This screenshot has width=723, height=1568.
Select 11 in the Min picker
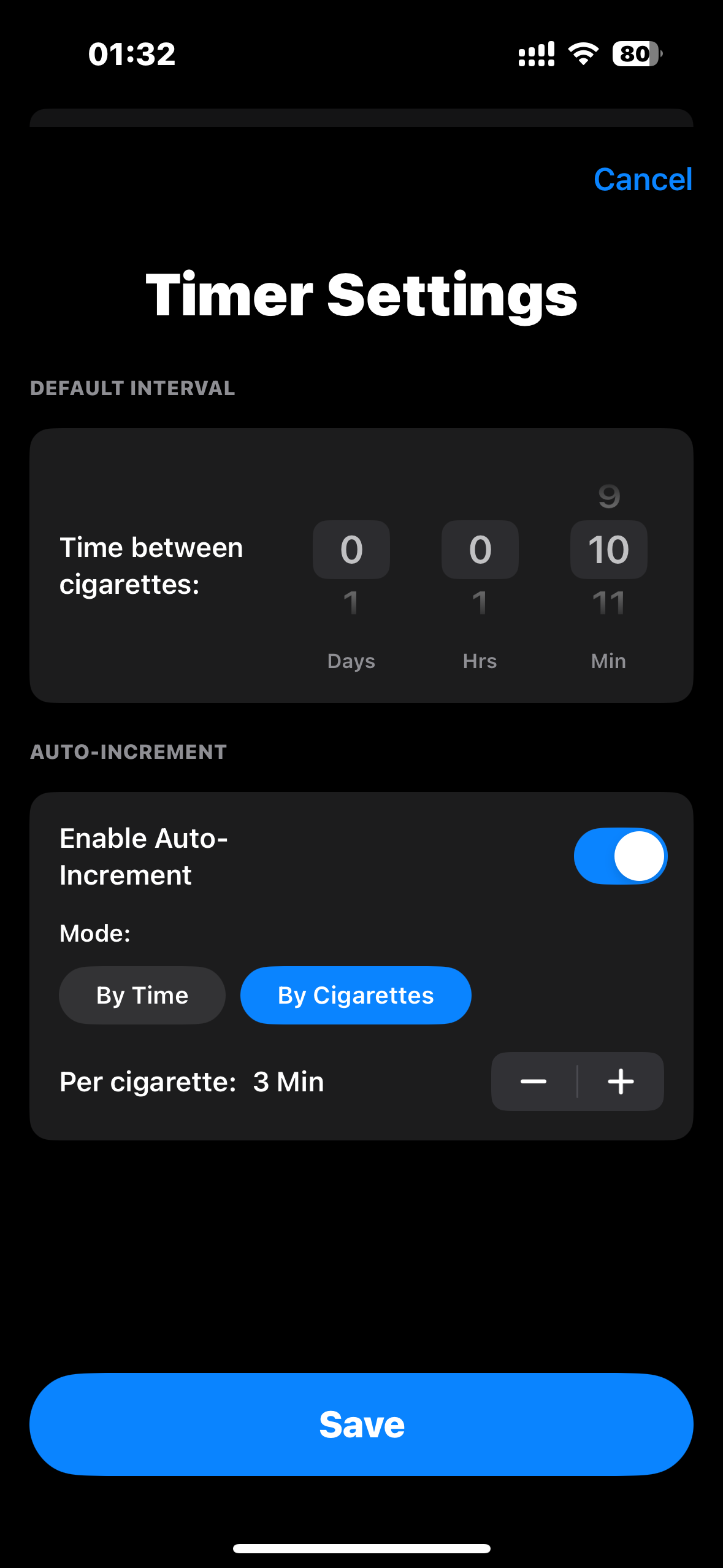[x=608, y=602]
